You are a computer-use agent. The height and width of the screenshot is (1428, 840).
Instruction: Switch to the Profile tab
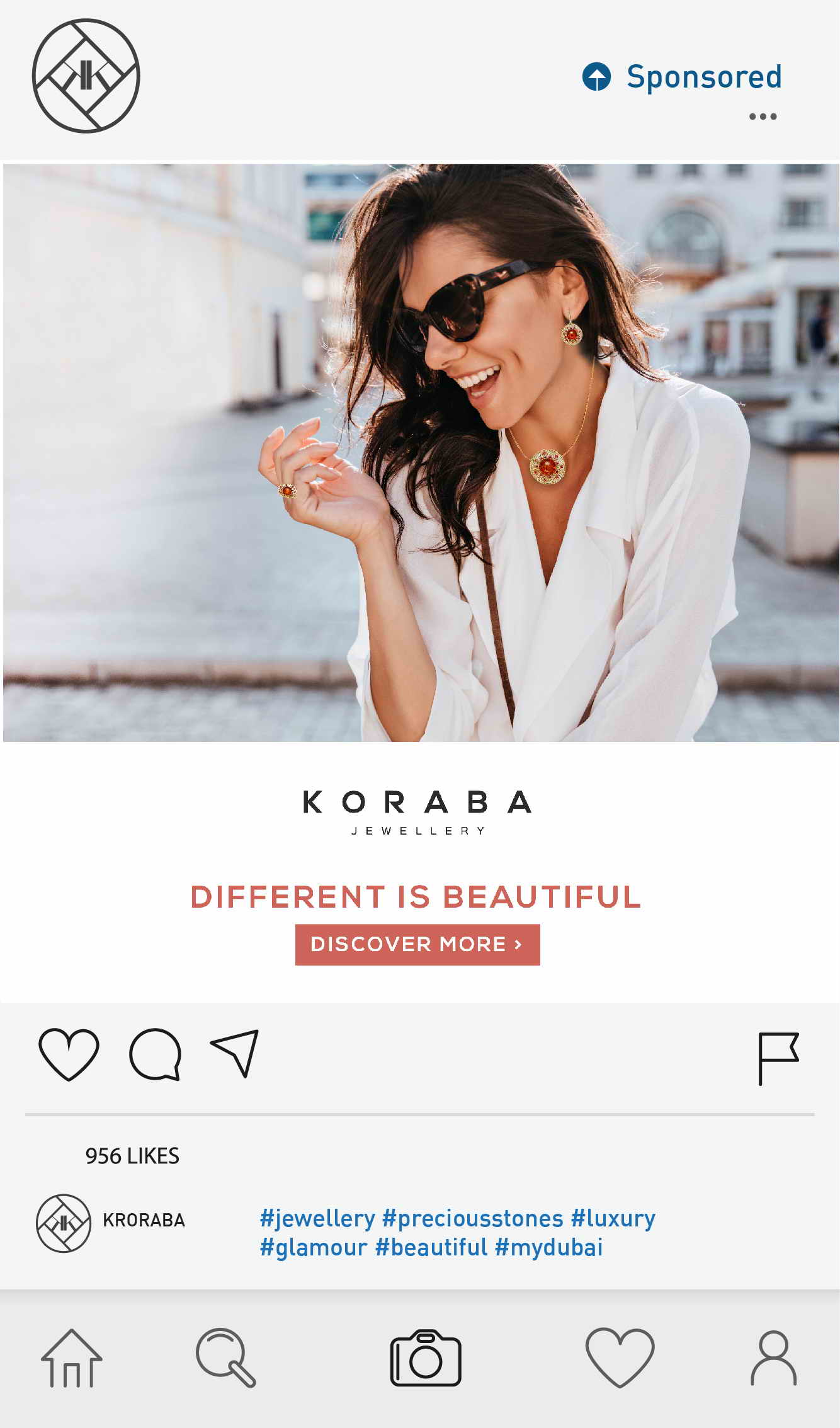pos(774,1357)
